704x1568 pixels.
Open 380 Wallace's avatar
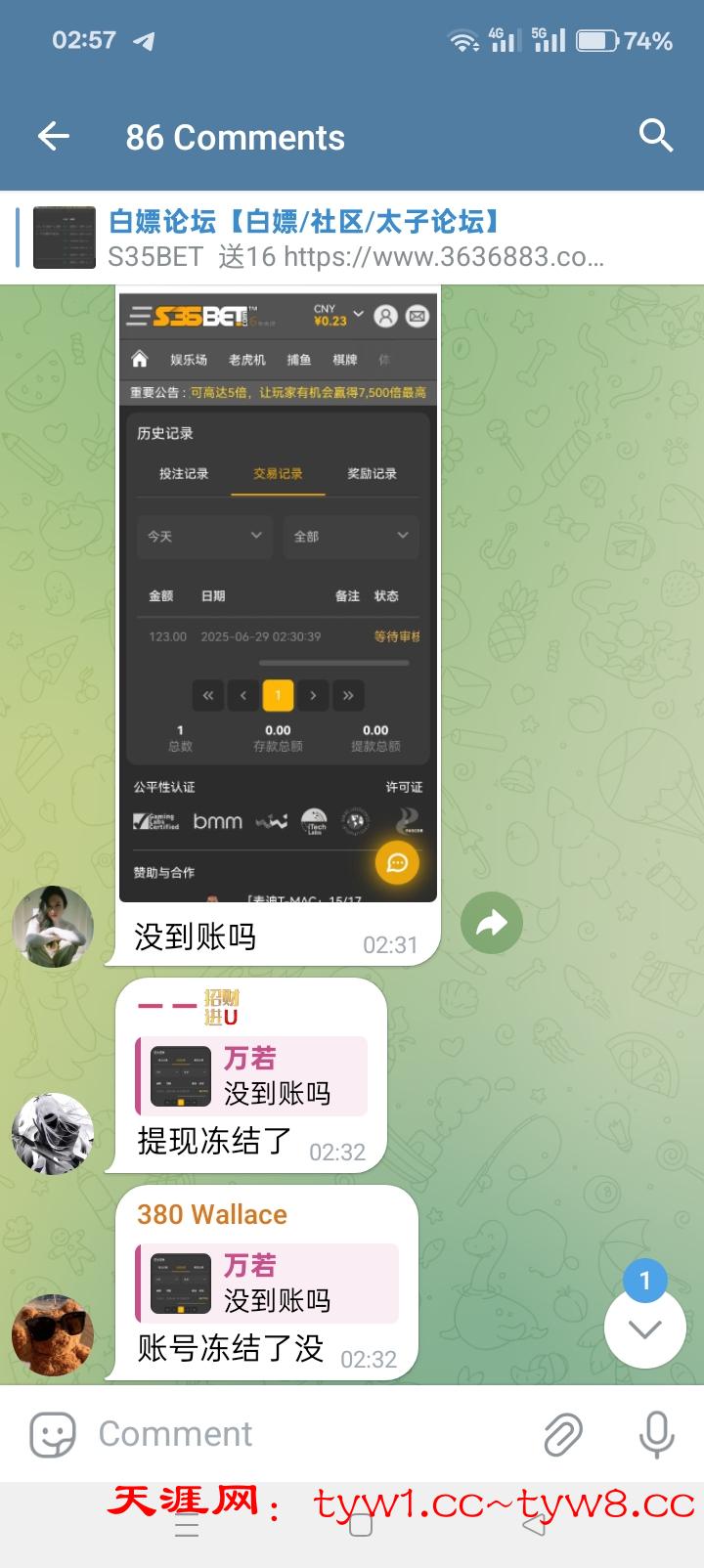[53, 1335]
